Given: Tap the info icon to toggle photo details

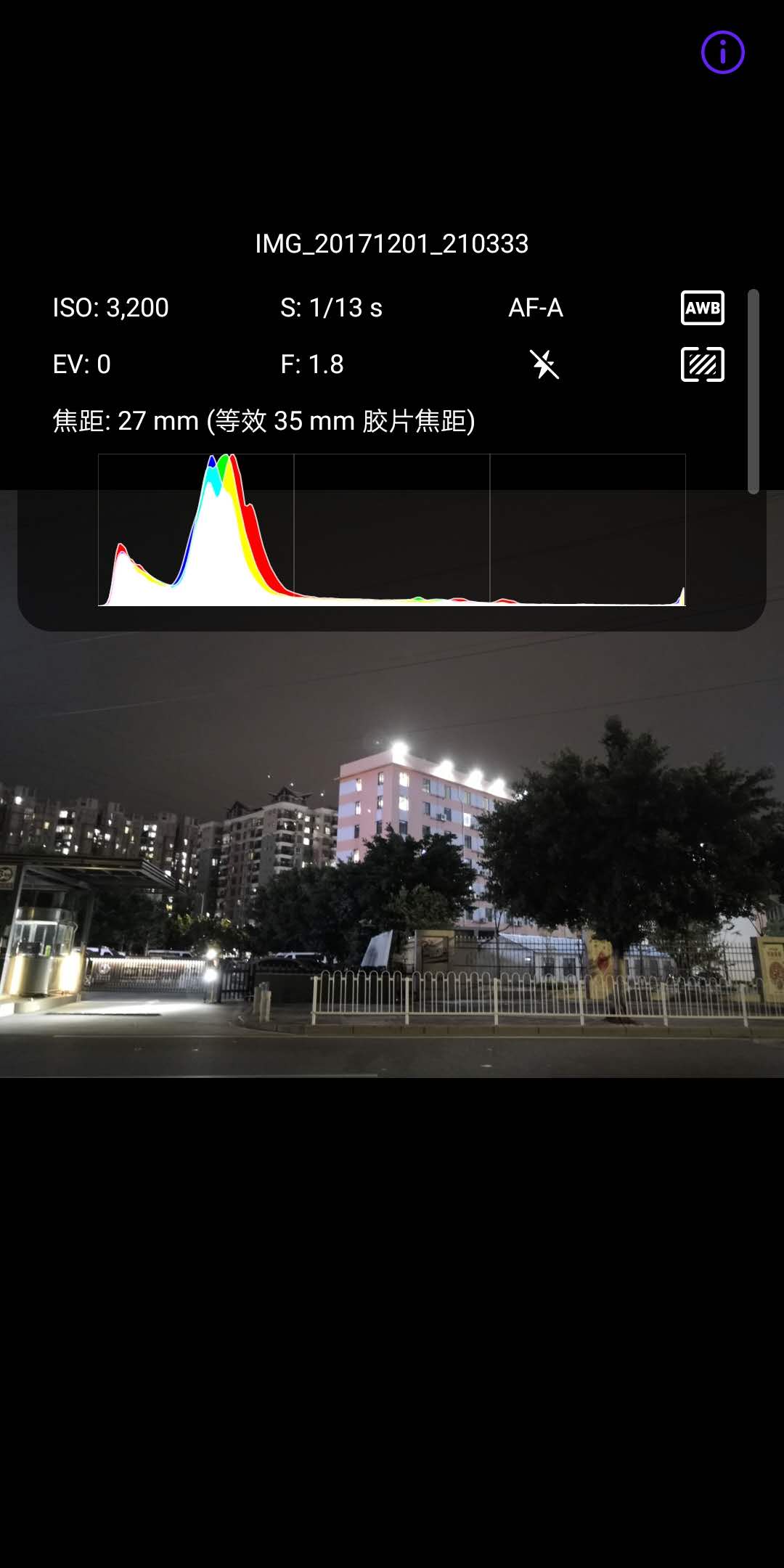Looking at the screenshot, I should point(722,52).
